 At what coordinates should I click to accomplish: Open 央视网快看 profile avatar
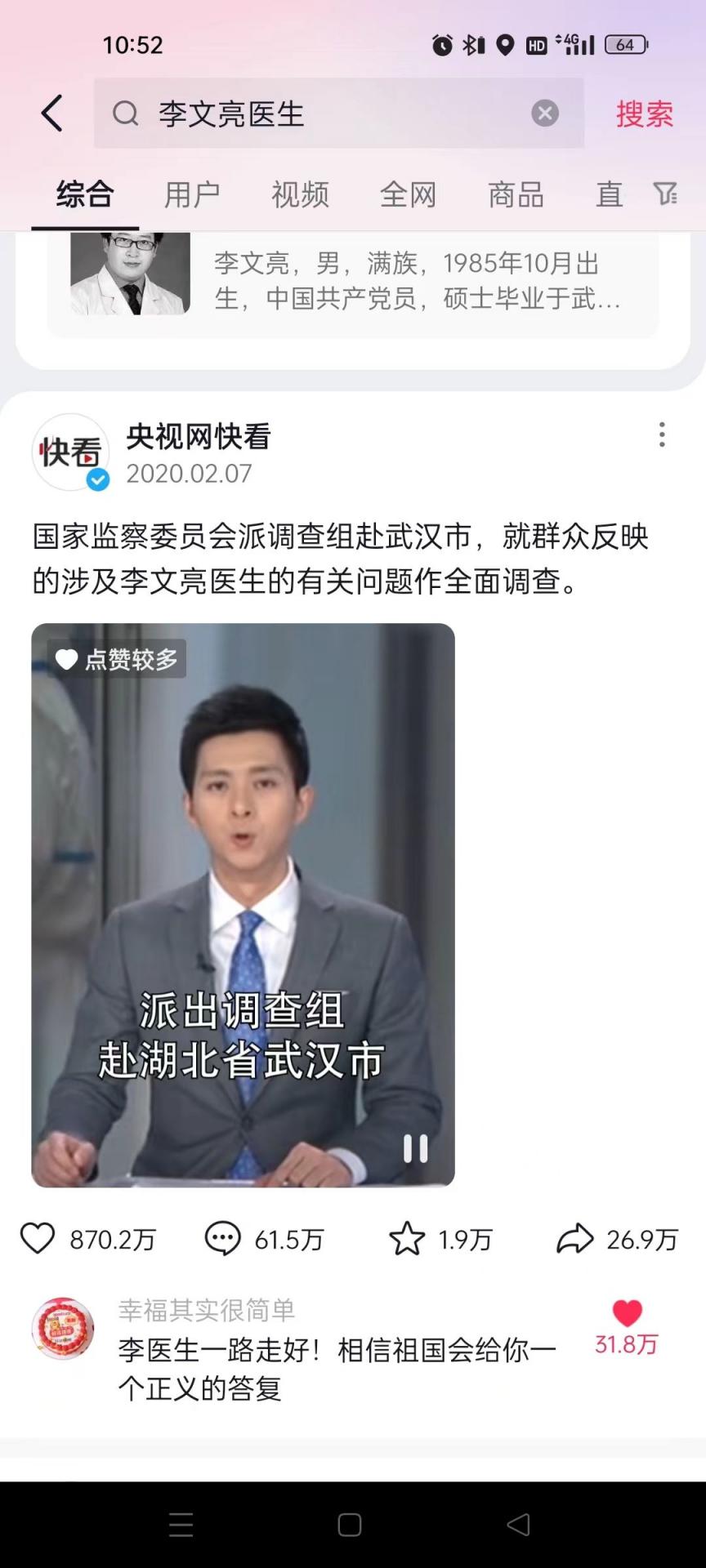71,452
